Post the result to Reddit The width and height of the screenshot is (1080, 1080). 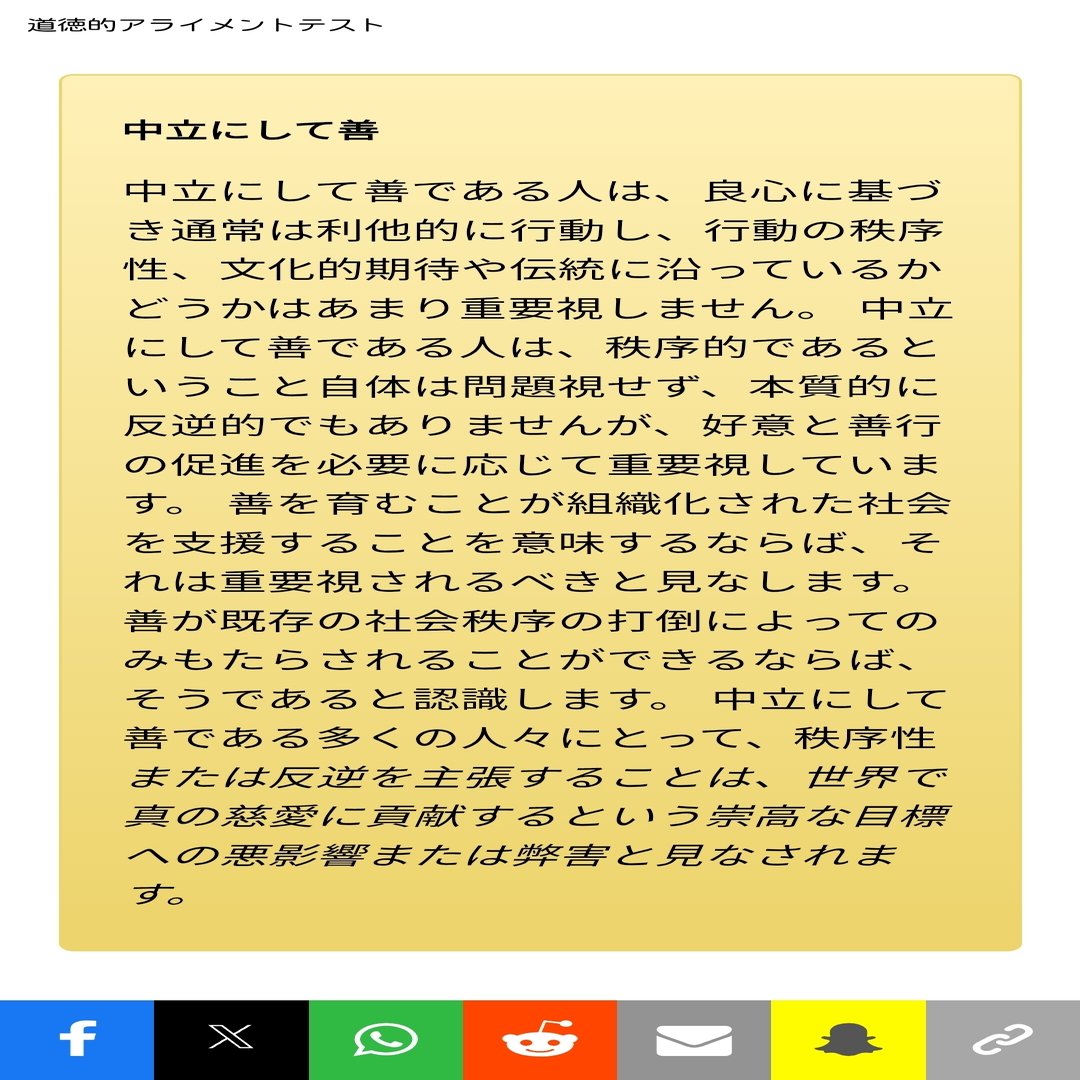(539, 1039)
